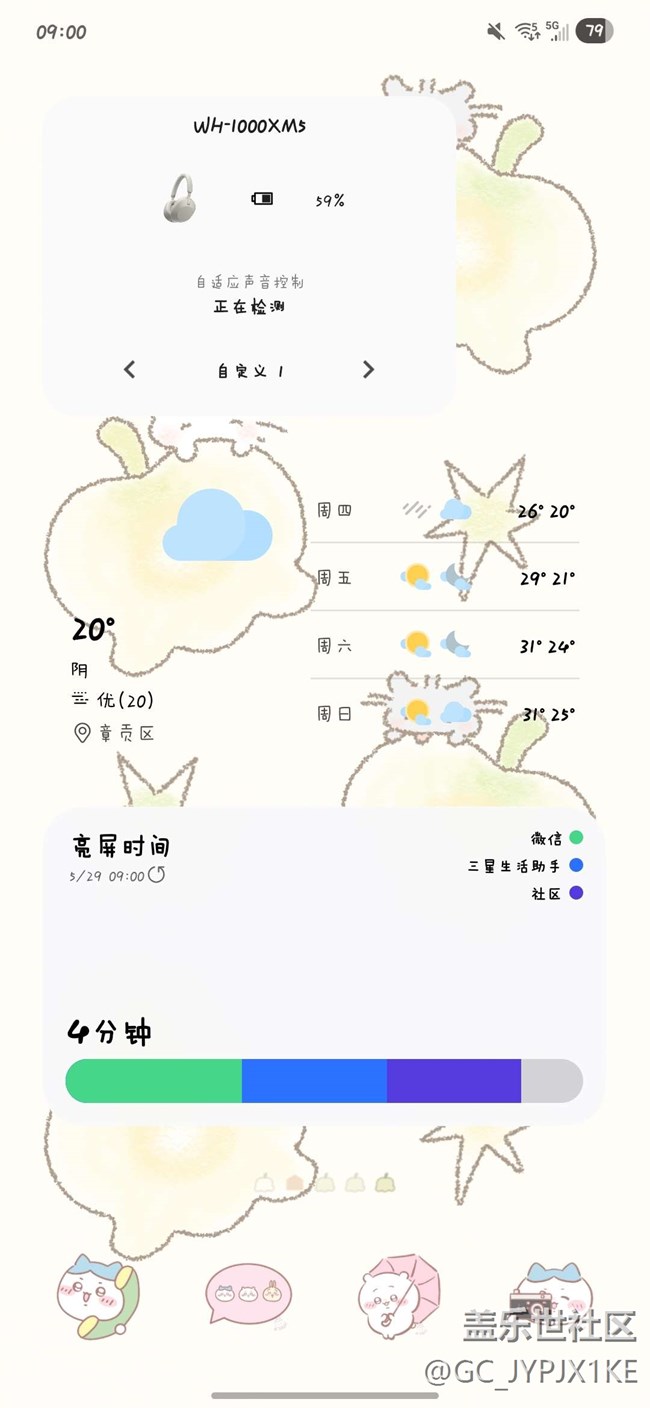Switch to the previous headphone sound preset

click(129, 370)
